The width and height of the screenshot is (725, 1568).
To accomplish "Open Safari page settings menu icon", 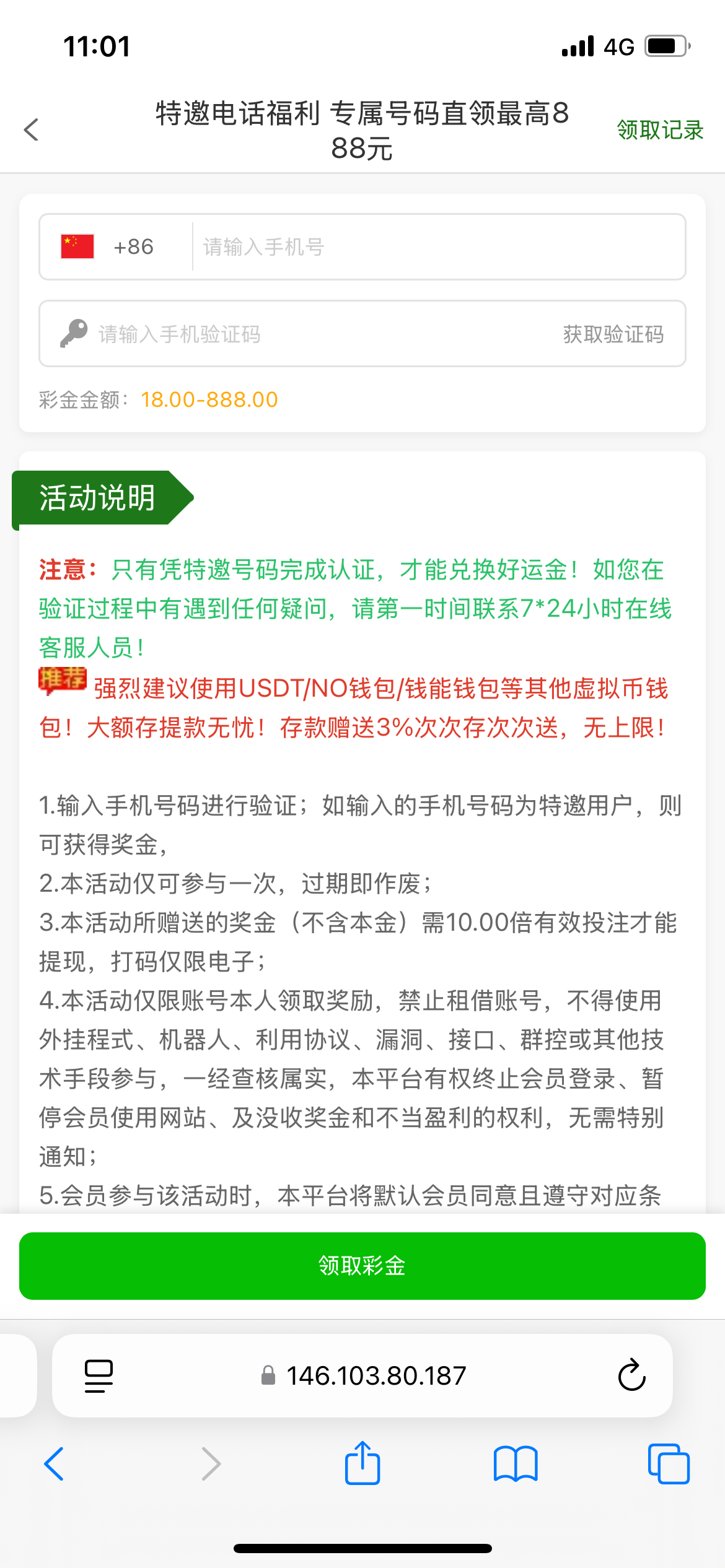I will pyautogui.click(x=99, y=1376).
